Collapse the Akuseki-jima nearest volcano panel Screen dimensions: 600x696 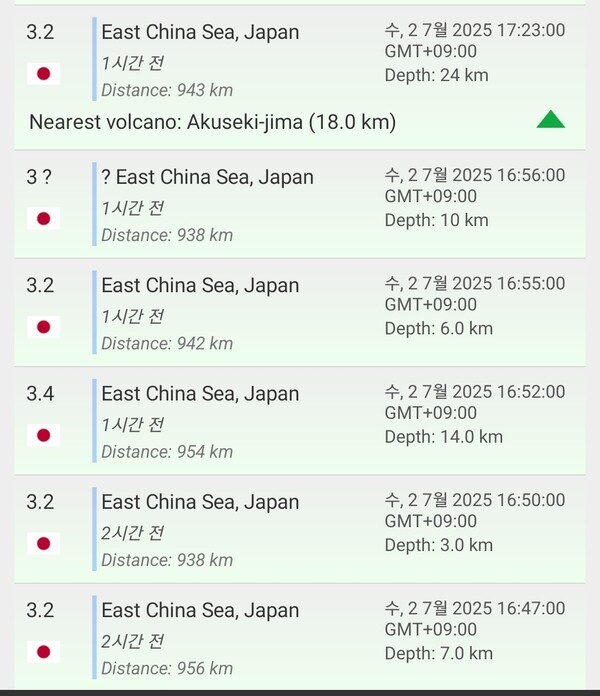click(x=550, y=120)
